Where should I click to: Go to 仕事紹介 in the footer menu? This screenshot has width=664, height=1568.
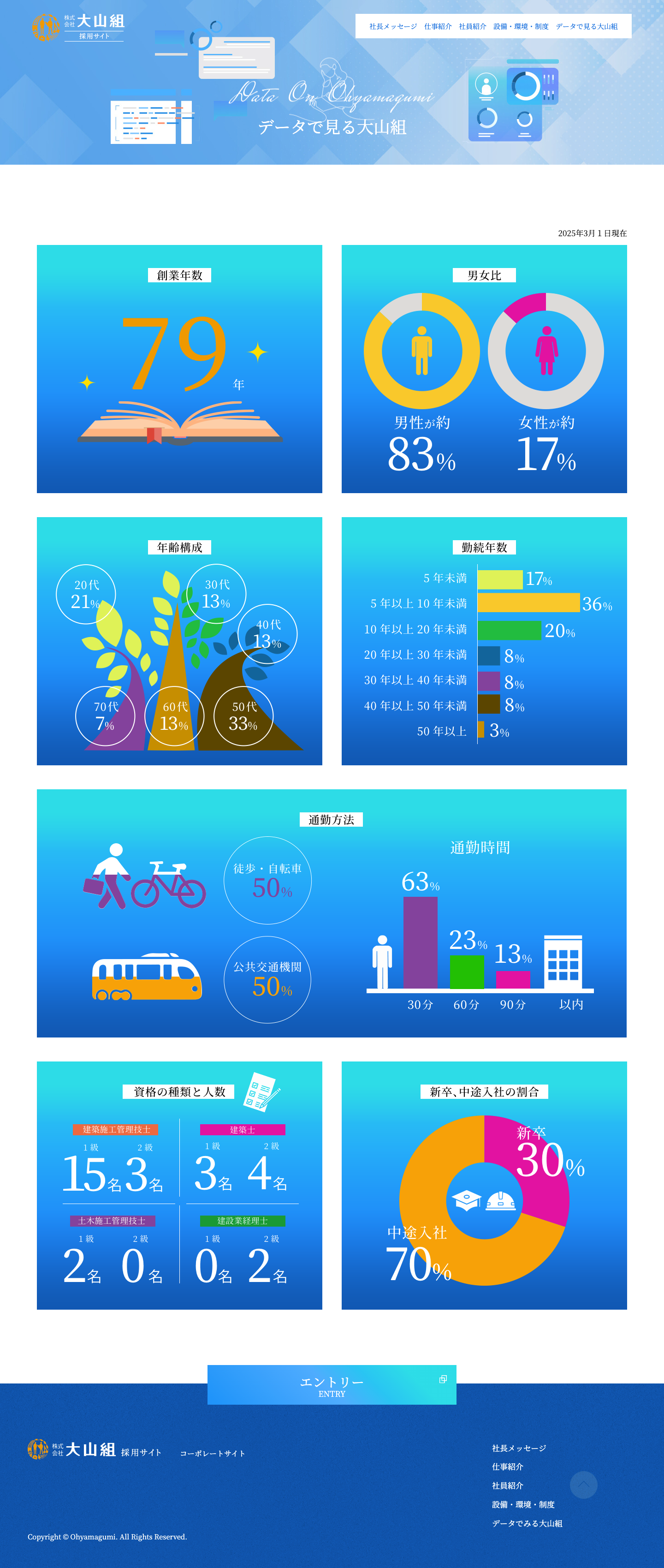coord(508,1467)
